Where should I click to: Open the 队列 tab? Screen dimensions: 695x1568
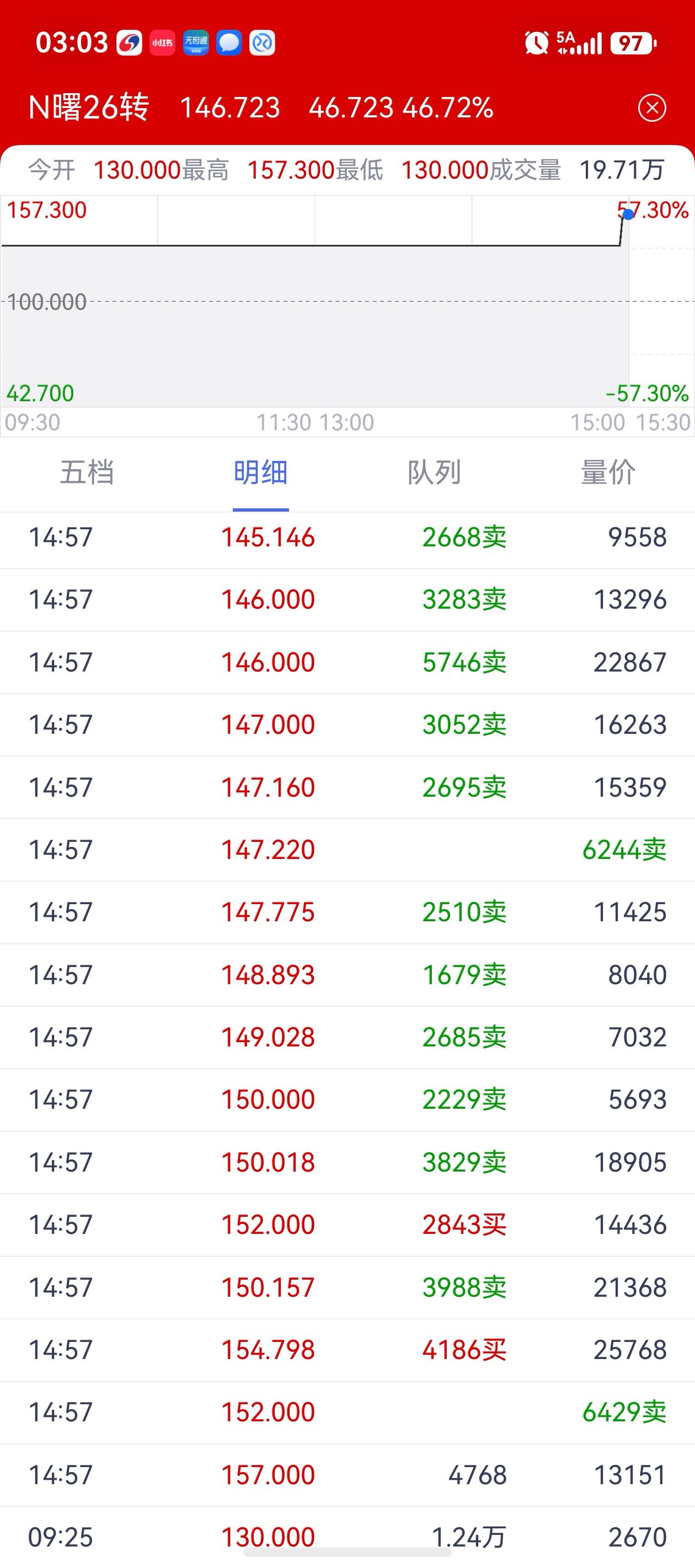pos(434,472)
